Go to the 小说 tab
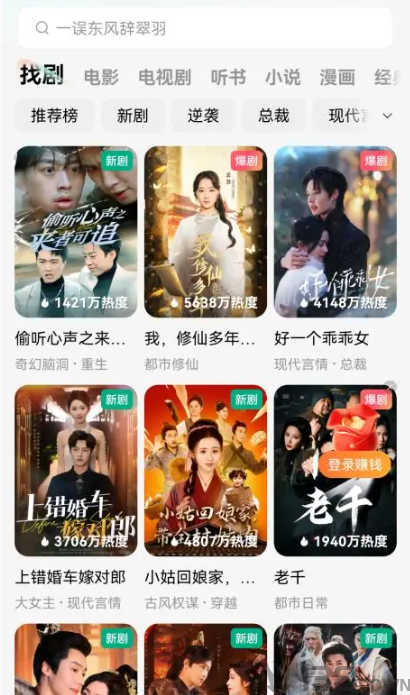 (283, 77)
